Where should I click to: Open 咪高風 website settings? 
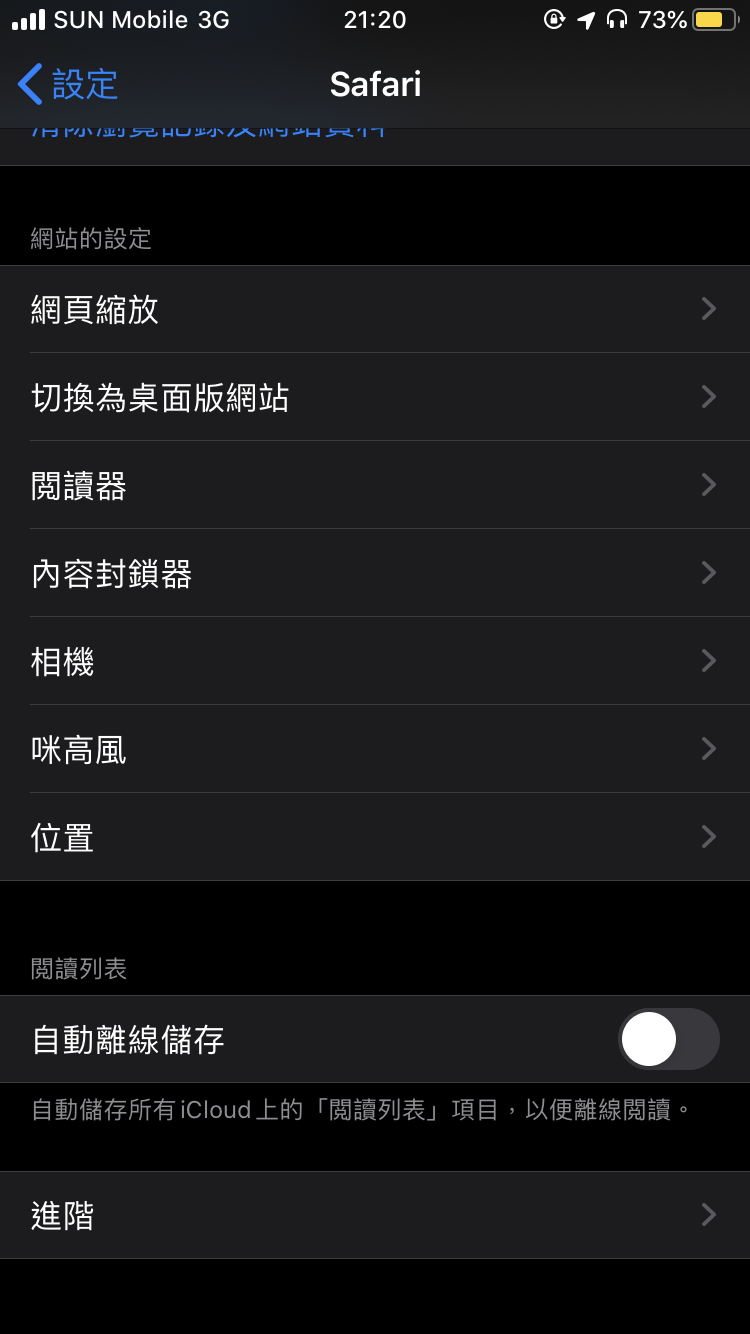(x=375, y=749)
